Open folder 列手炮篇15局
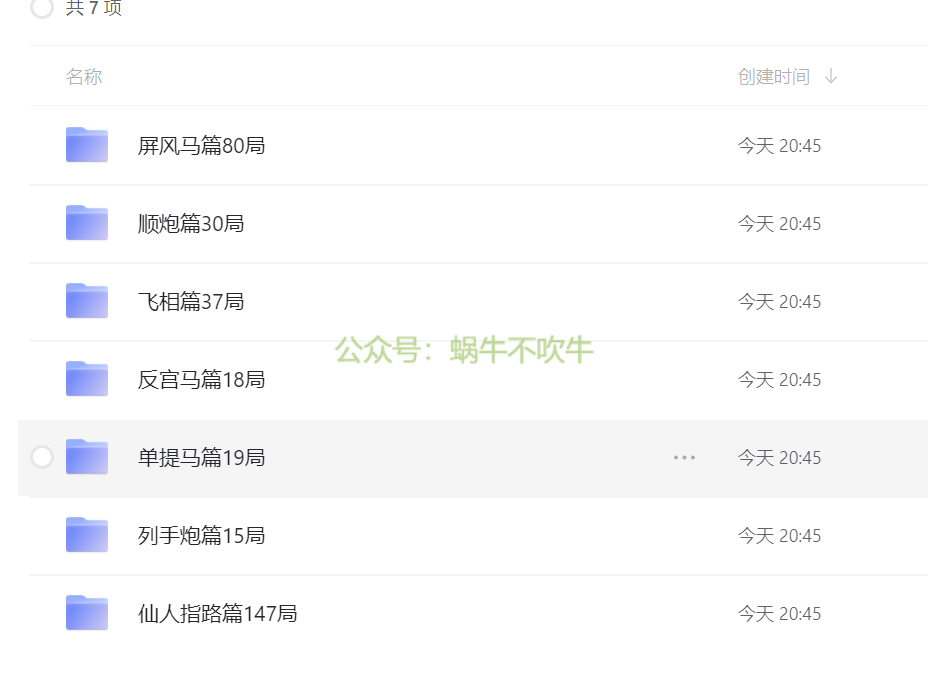This screenshot has height=695, width=928. (201, 536)
